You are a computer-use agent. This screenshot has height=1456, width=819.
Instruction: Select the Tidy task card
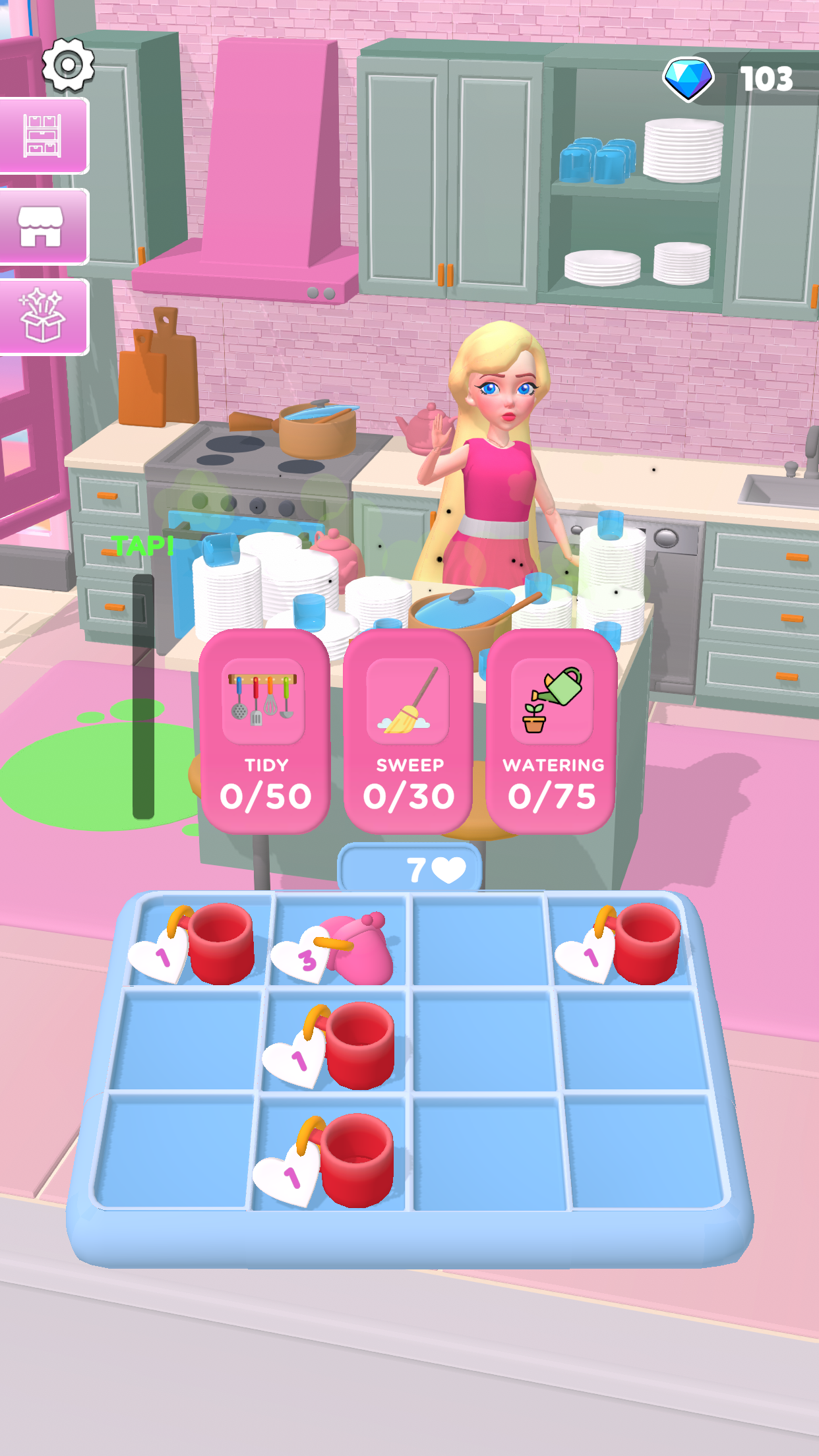pyautogui.click(x=265, y=731)
